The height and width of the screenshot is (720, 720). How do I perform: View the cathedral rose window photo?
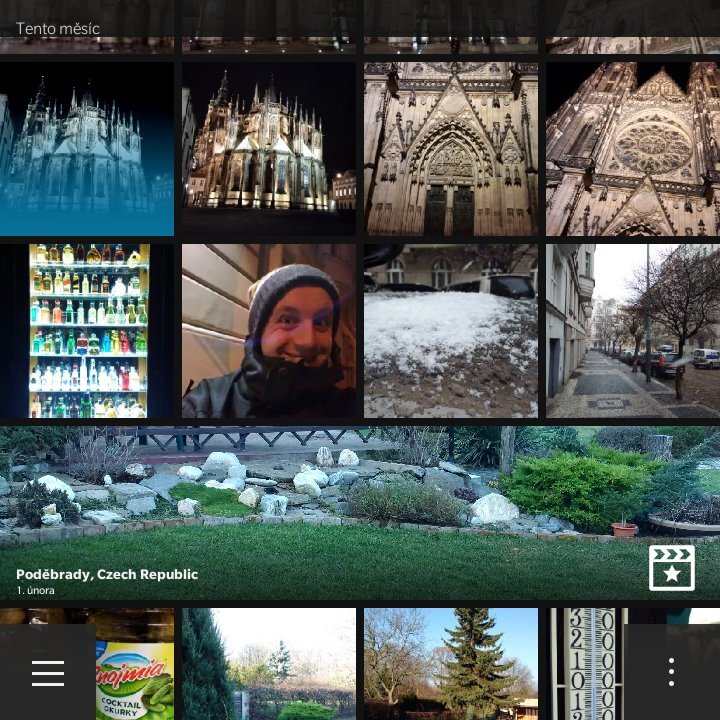click(x=632, y=149)
